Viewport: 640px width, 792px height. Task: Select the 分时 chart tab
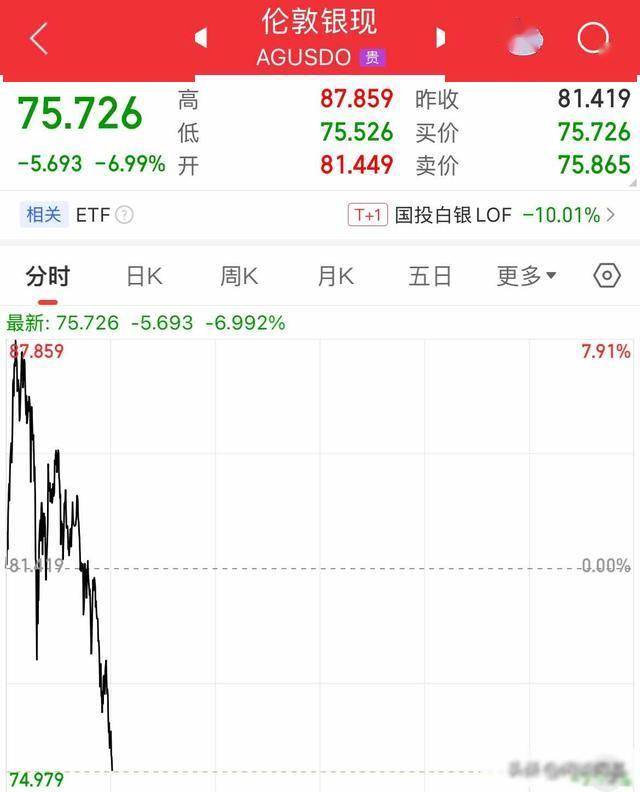pyautogui.click(x=48, y=276)
